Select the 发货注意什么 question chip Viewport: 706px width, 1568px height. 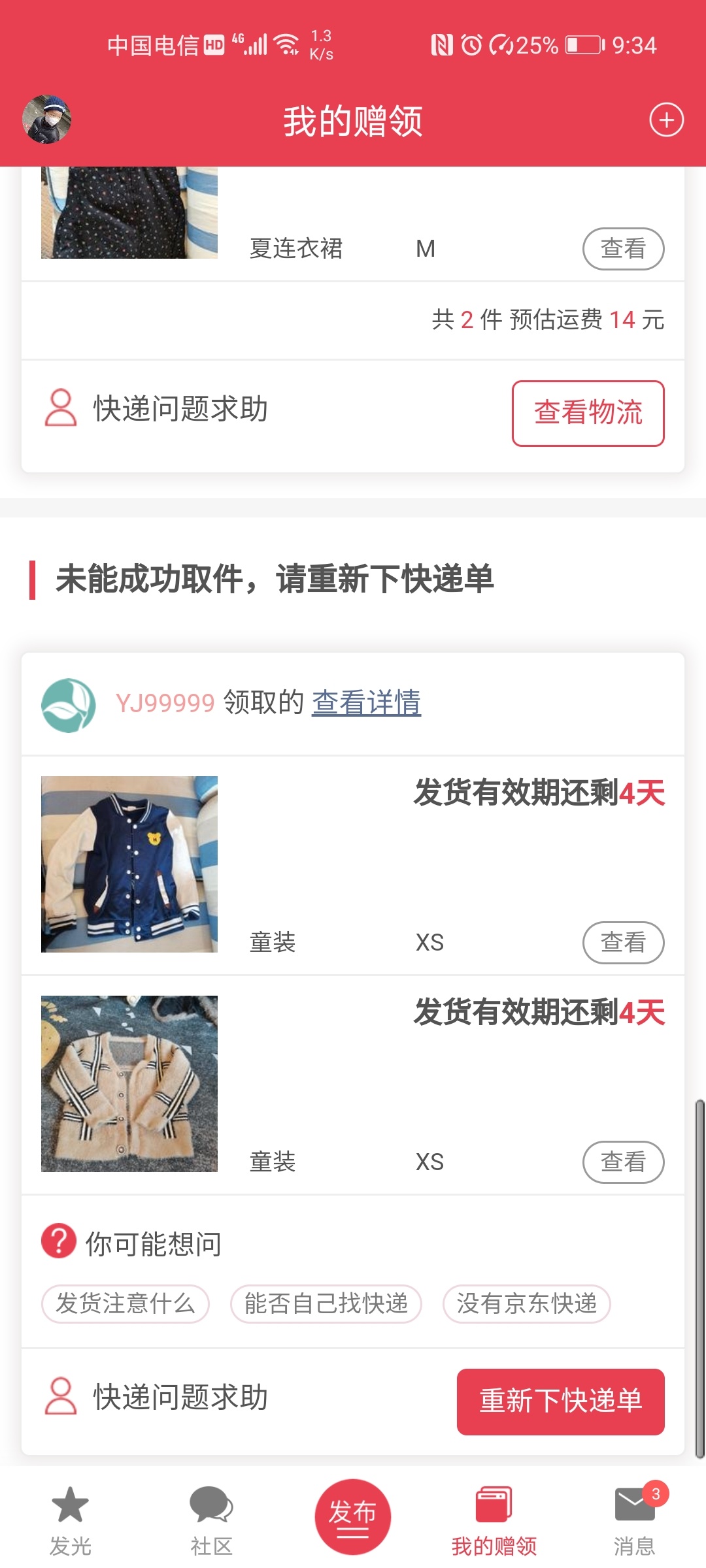pyautogui.click(x=126, y=1304)
